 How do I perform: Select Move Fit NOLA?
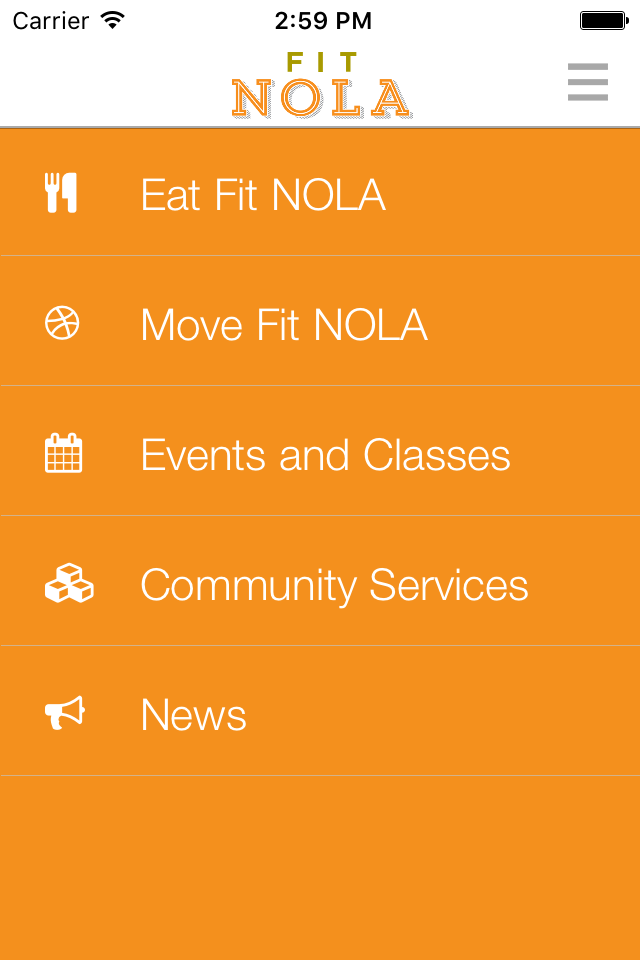coord(284,324)
